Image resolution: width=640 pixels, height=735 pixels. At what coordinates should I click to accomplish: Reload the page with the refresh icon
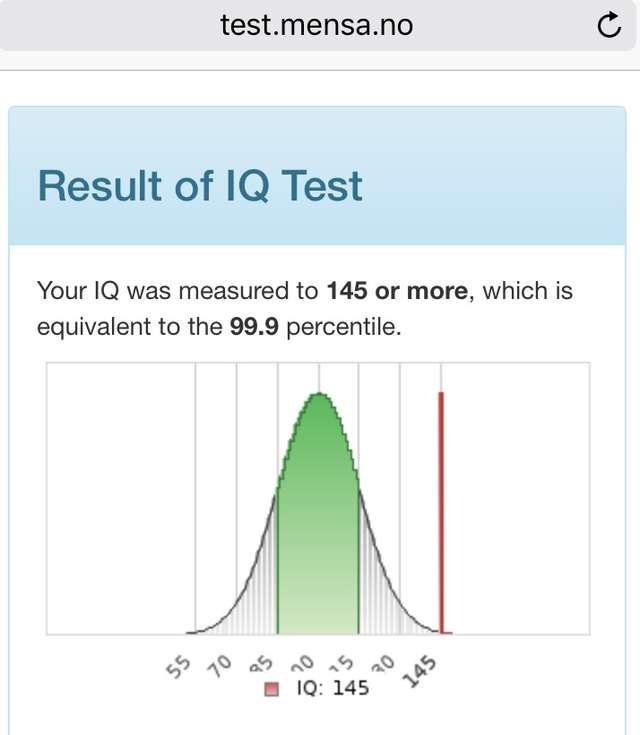click(x=608, y=26)
